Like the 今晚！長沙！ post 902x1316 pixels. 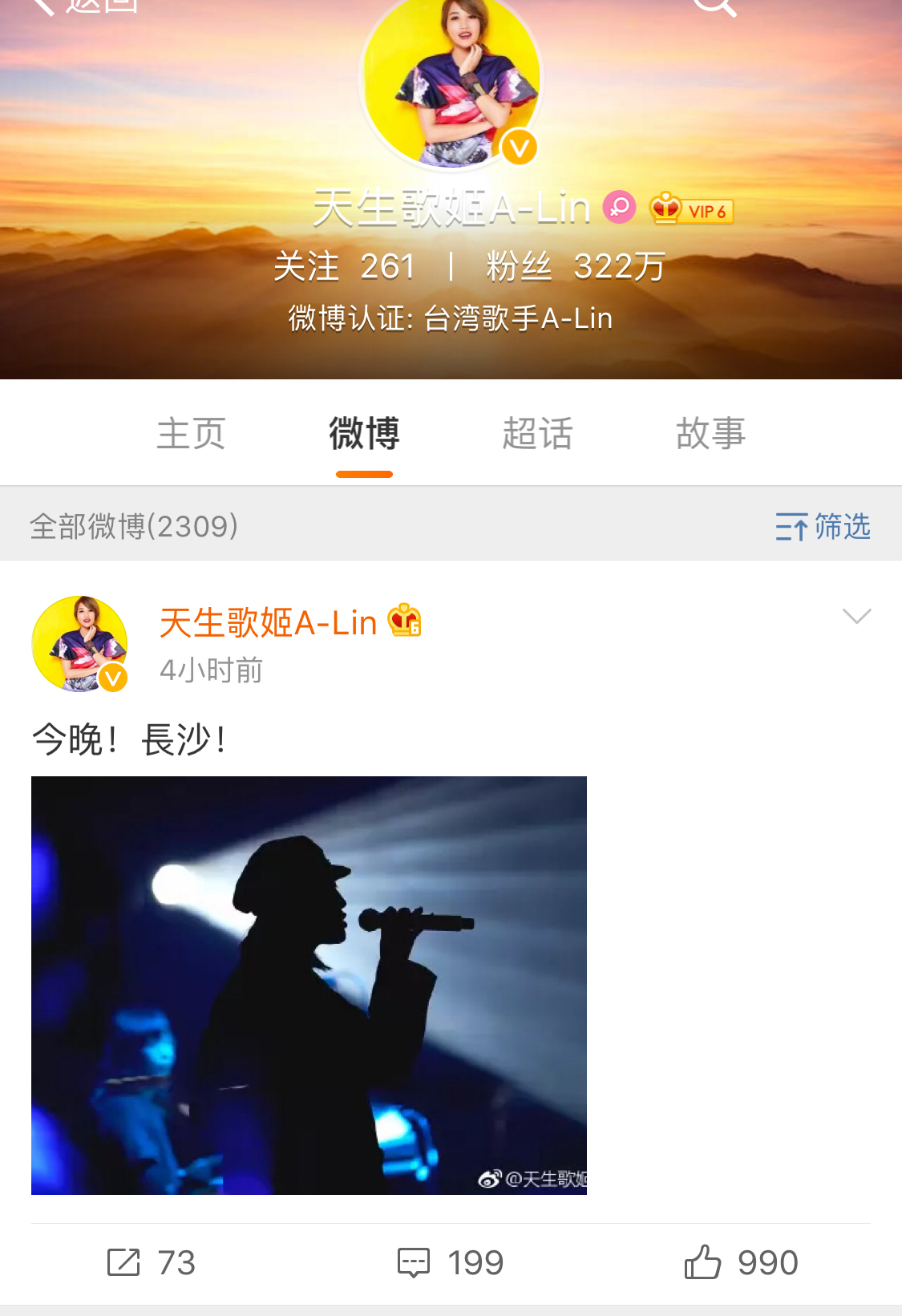coord(741,1262)
